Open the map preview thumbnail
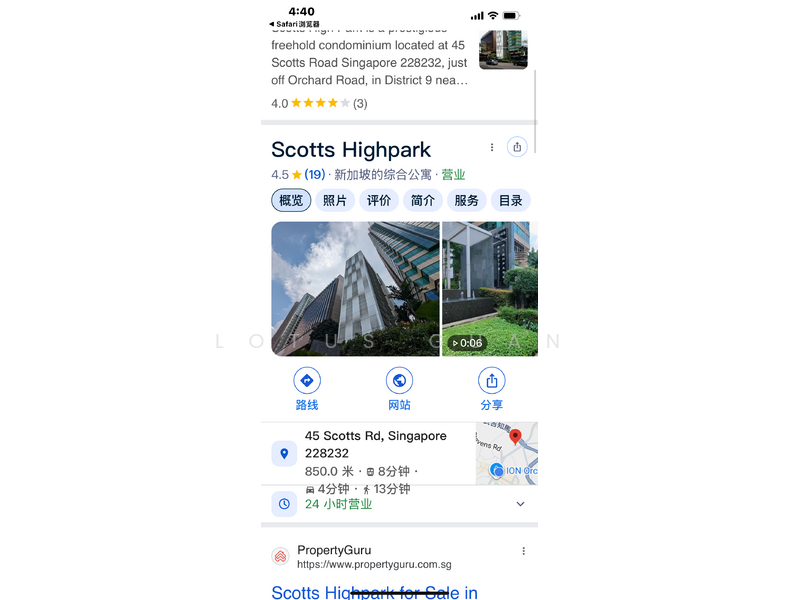The image size is (800, 600). coord(507,453)
